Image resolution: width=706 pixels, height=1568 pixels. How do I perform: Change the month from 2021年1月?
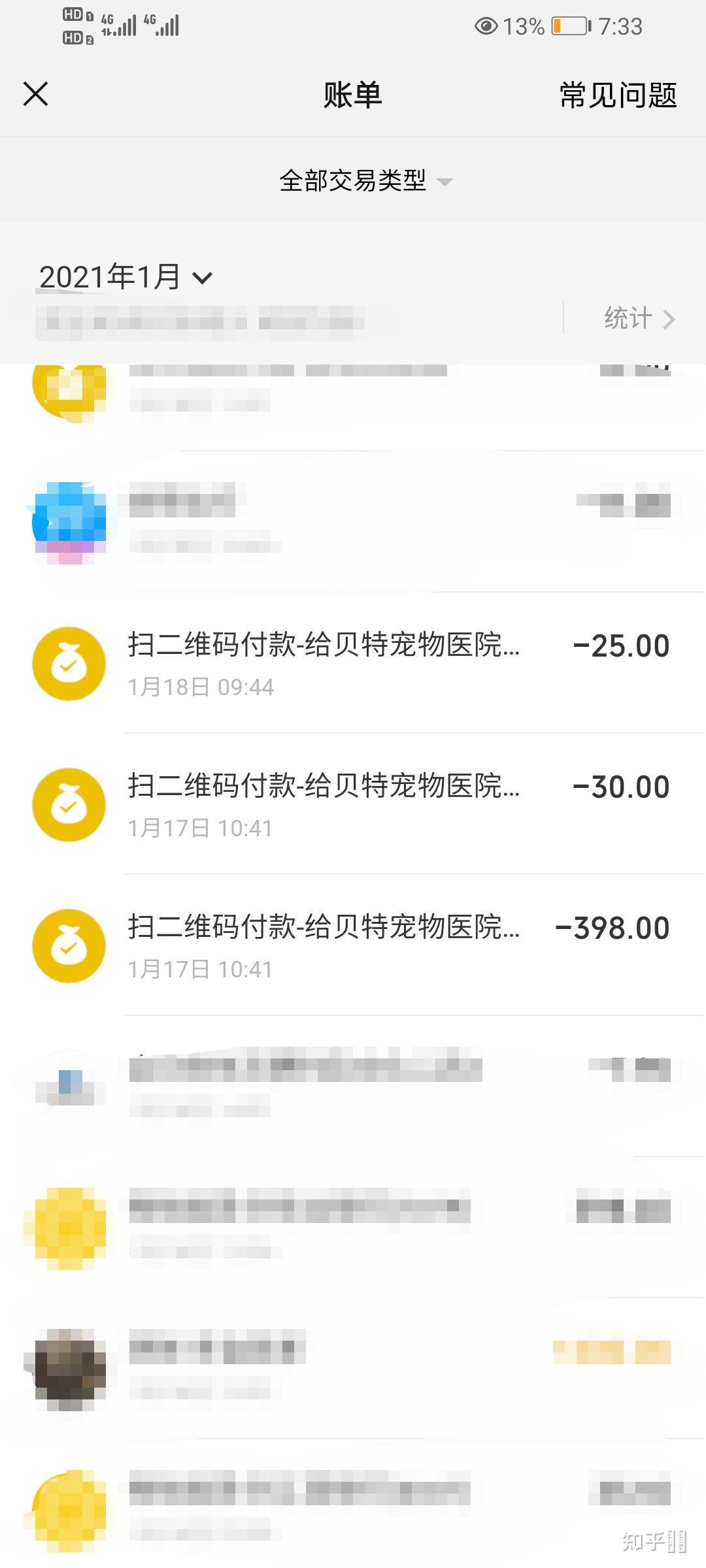pos(126,277)
